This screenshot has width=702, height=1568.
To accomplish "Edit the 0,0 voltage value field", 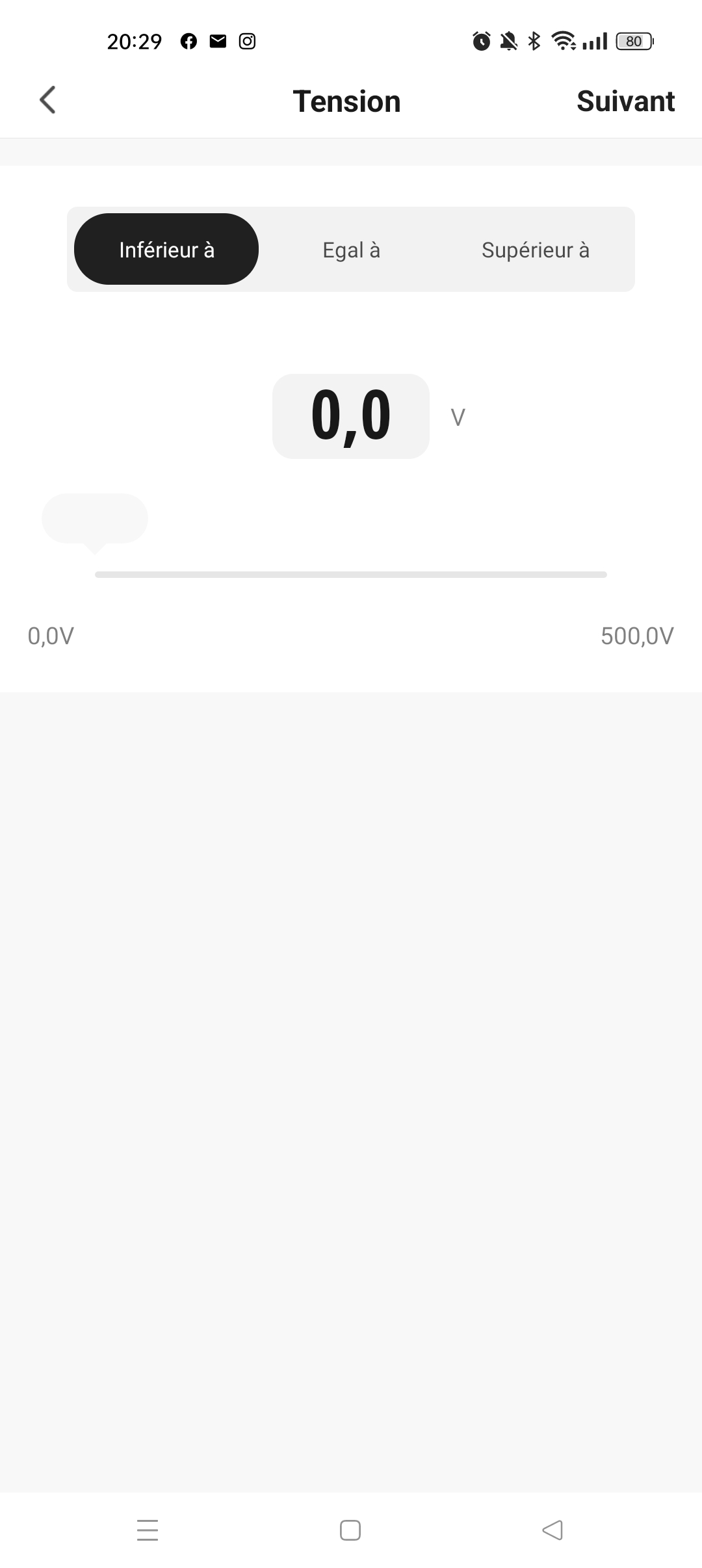I will 351,416.
